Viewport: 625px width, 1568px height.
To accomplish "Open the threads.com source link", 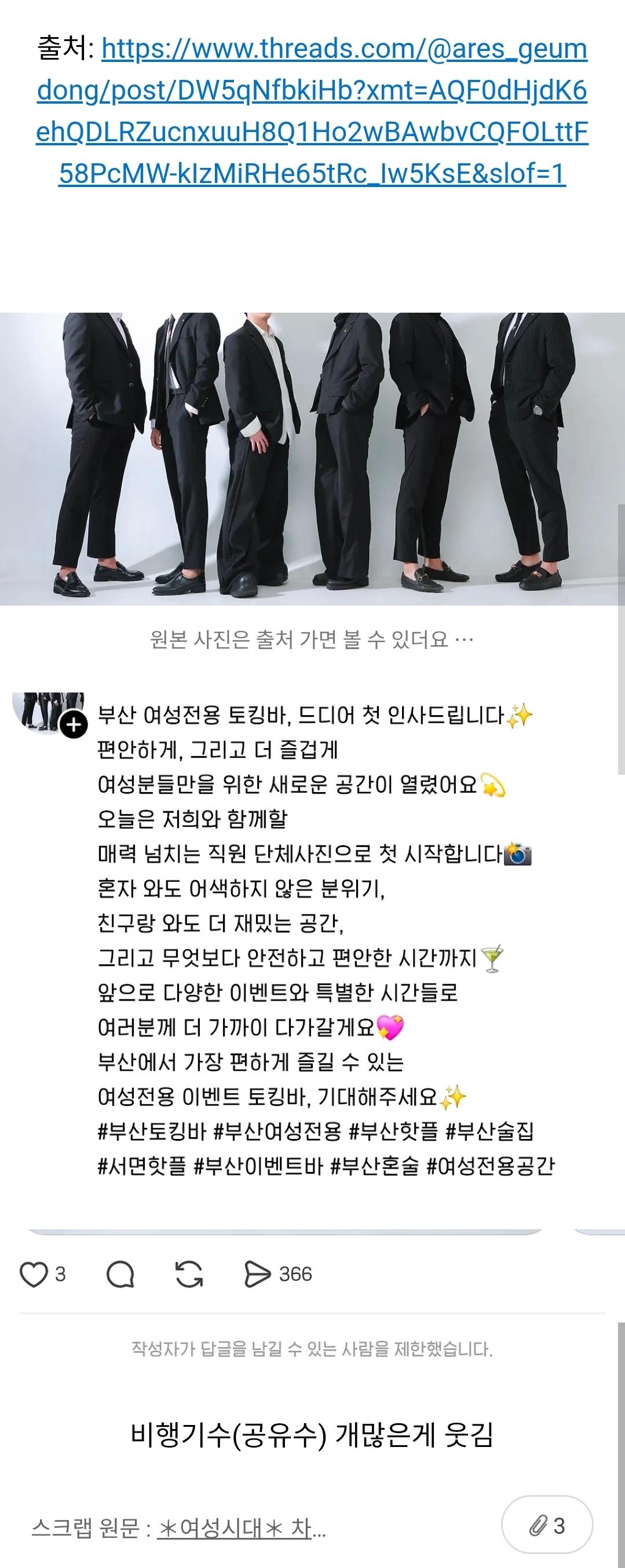I will 312,111.
